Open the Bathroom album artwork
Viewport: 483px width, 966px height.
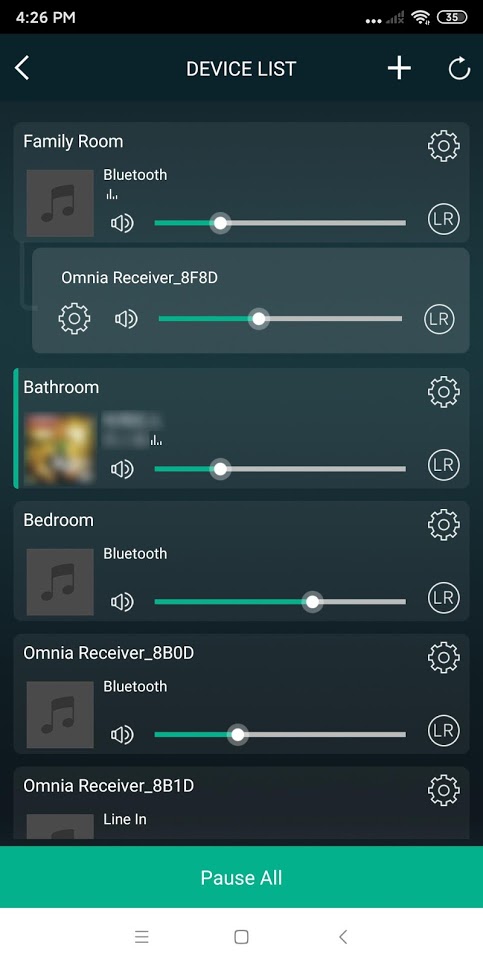point(60,450)
